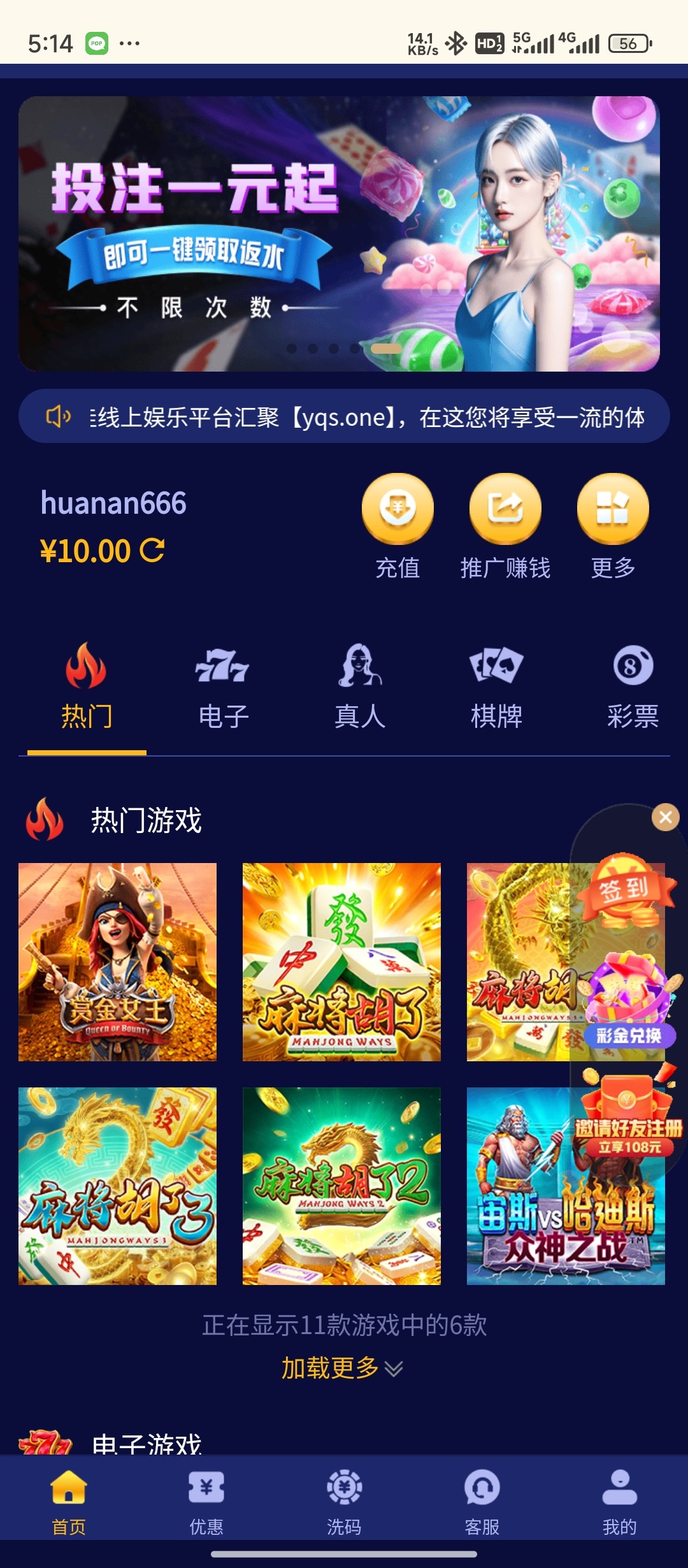This screenshot has height=1568, width=688.
Task: Open 推广赚钱 promotion page
Action: 505,510
